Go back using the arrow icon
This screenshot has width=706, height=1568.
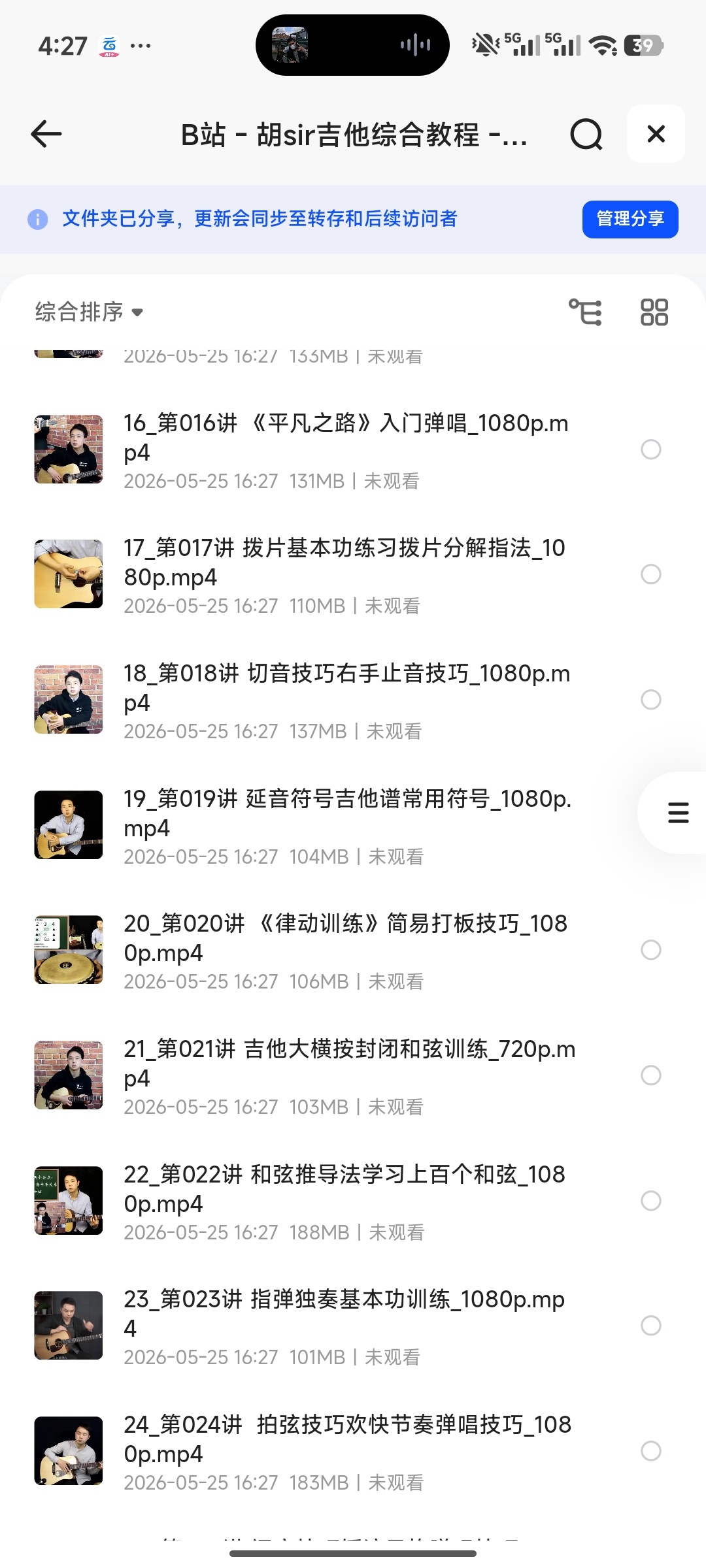[x=46, y=134]
